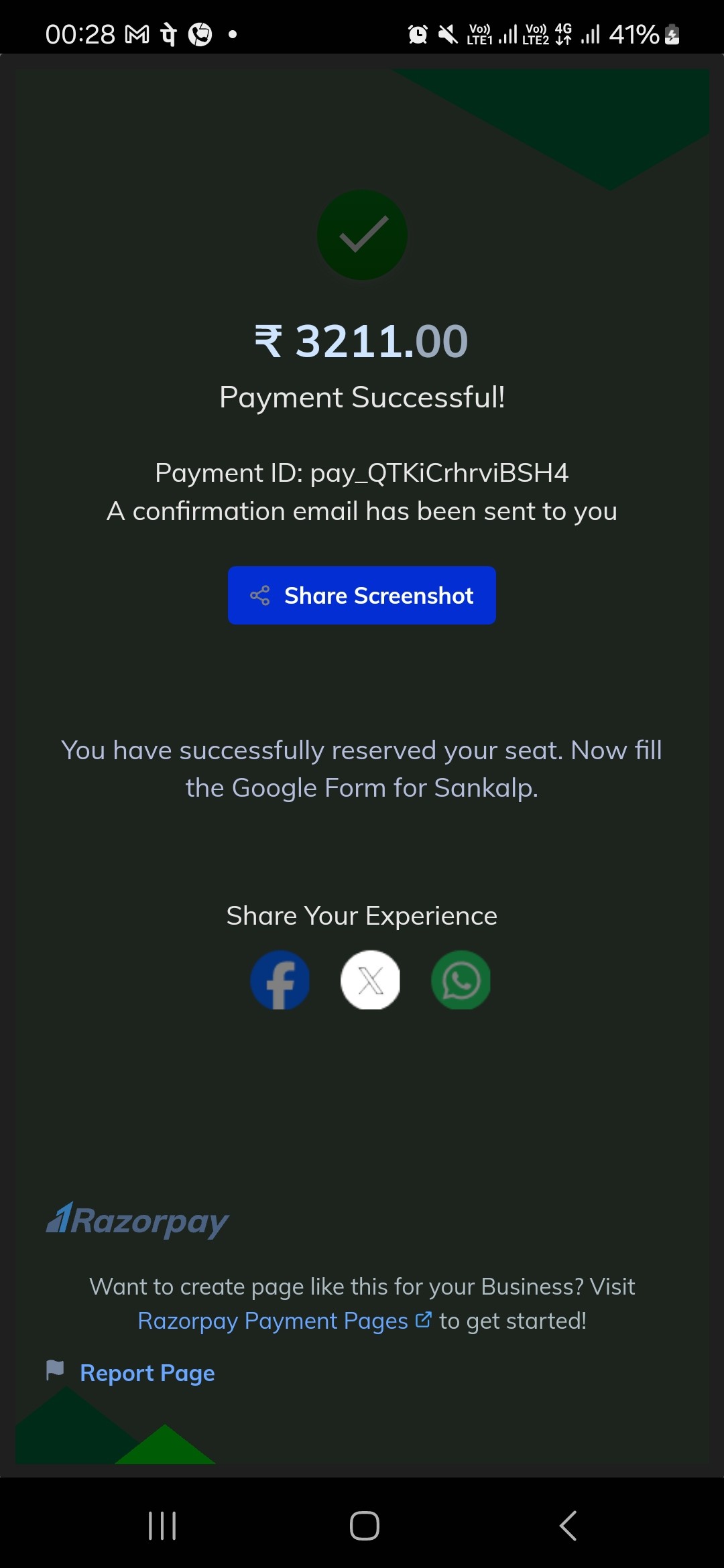
Task: Share your experience via WhatsApp
Action: (461, 980)
